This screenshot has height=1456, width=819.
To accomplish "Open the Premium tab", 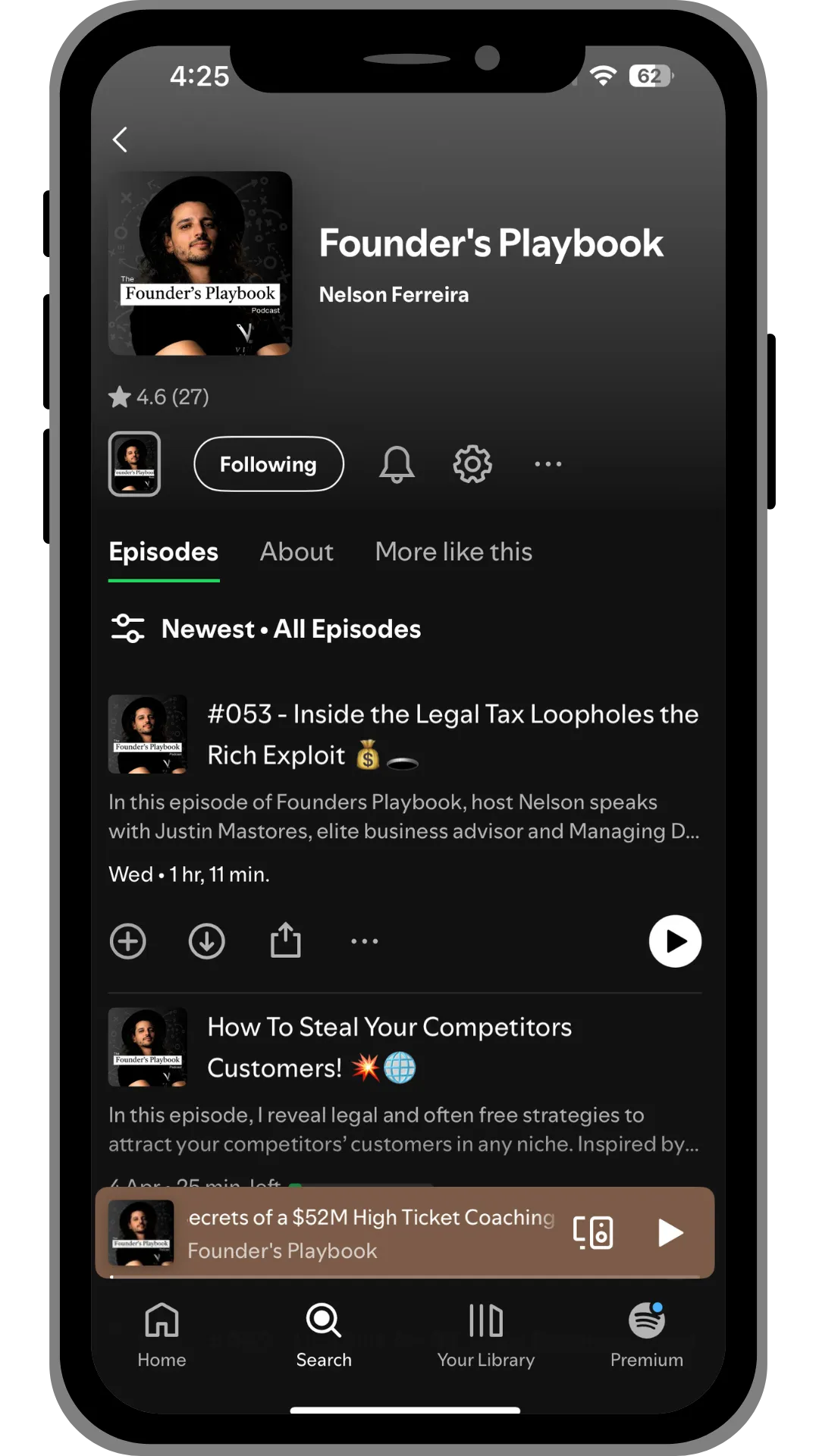I will [x=647, y=1335].
